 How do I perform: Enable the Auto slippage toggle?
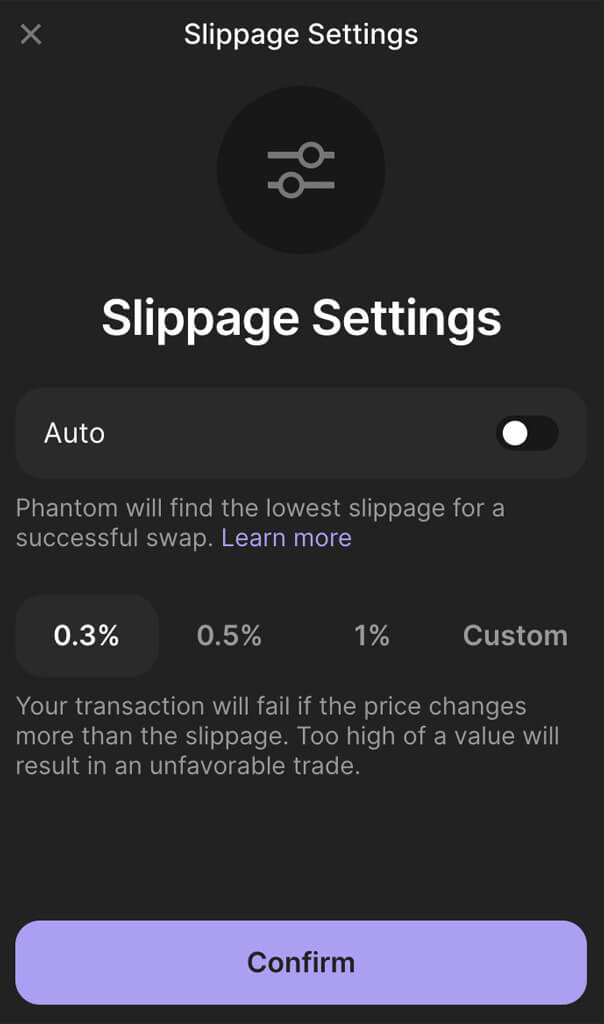(x=527, y=433)
